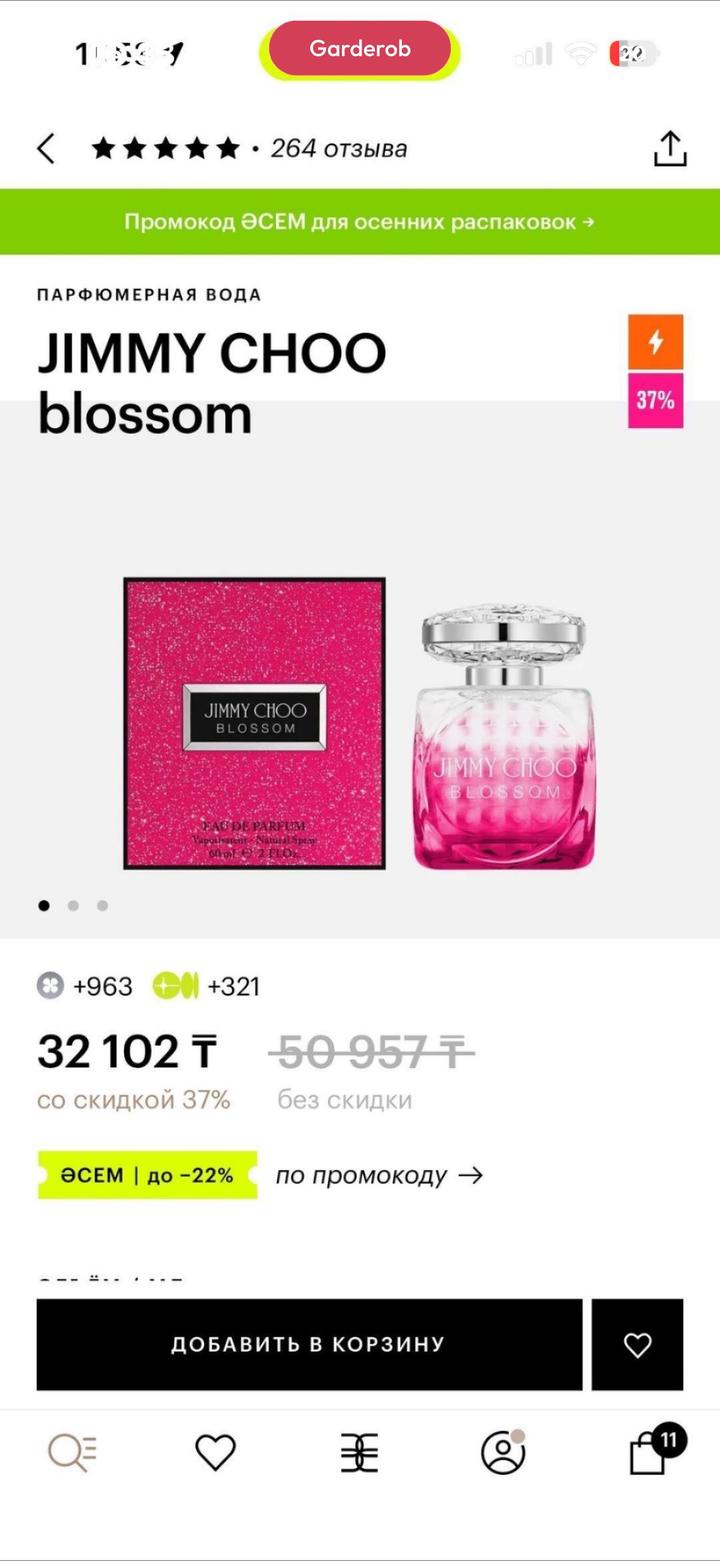Viewport: 720px width, 1561px height.
Task: Open catalog search in bottom navigation
Action: (73, 1452)
